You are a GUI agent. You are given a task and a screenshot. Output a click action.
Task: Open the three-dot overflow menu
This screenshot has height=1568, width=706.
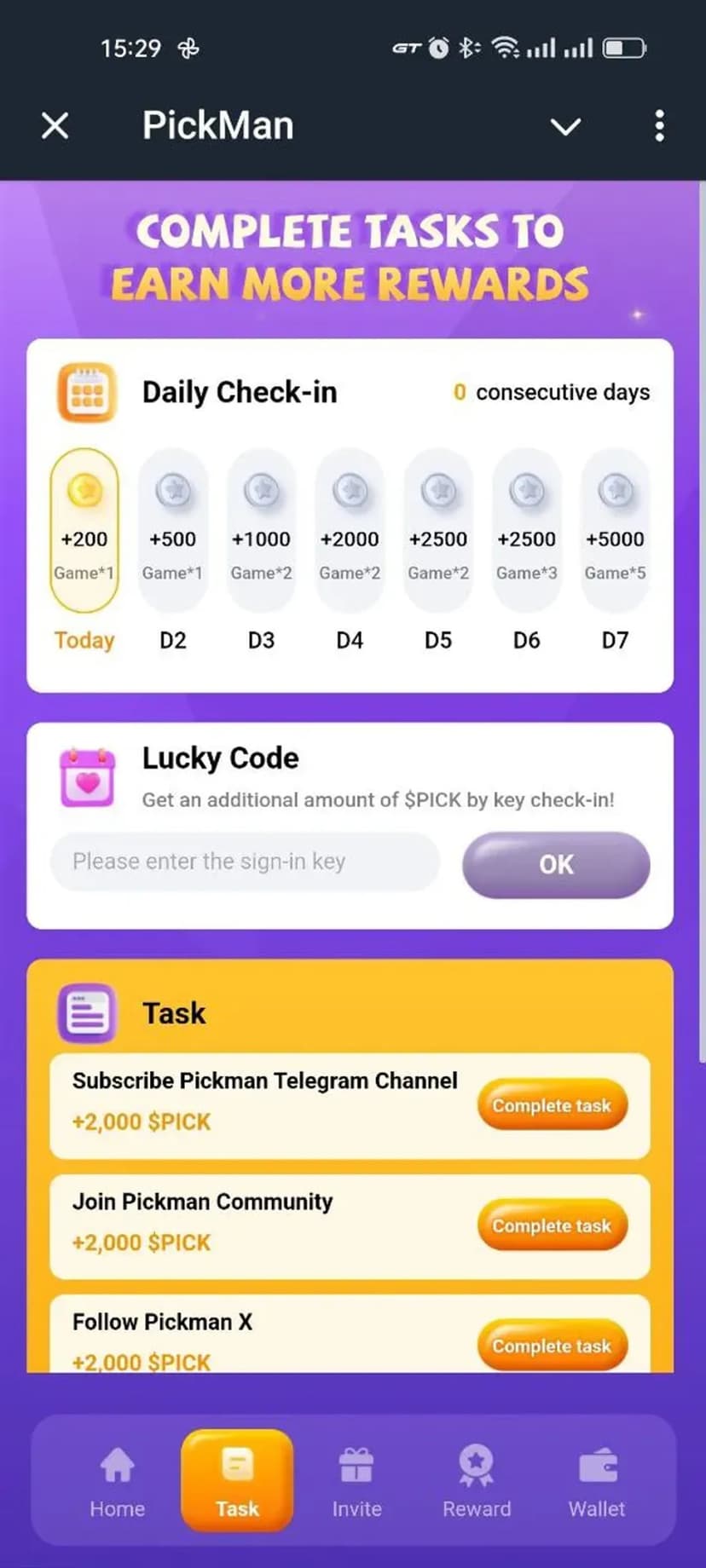659,126
